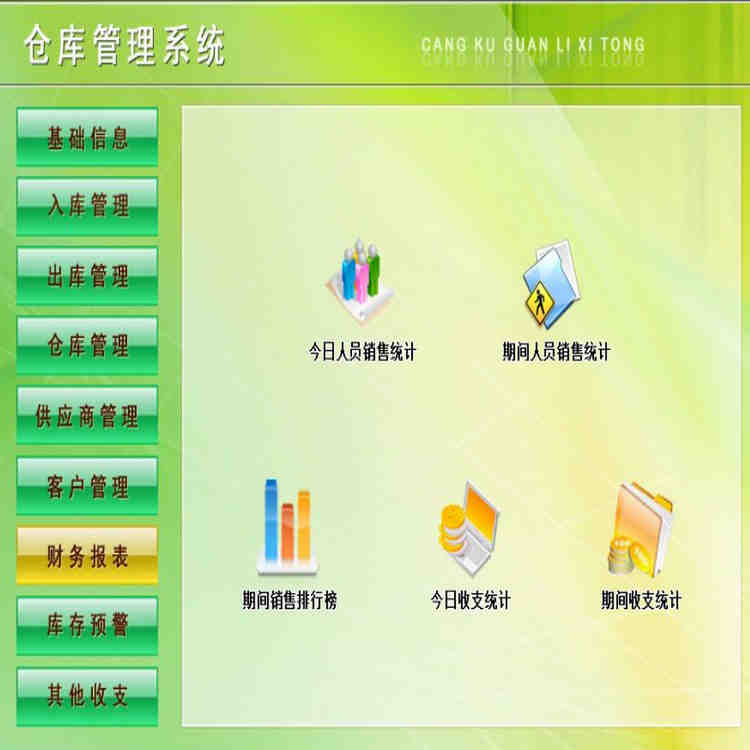
Task: Open 客户管理 section
Action: (87, 487)
